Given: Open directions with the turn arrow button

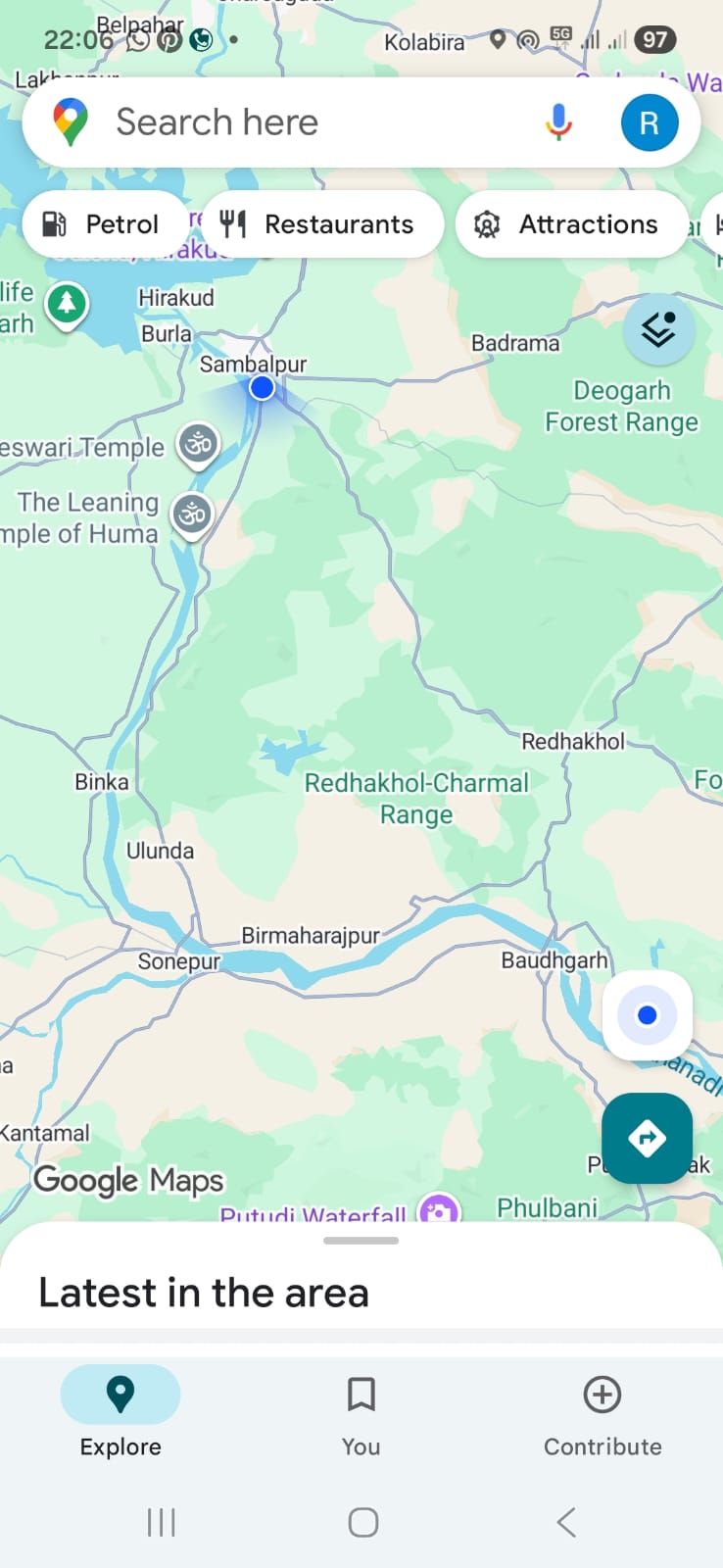Looking at the screenshot, I should [x=647, y=1138].
